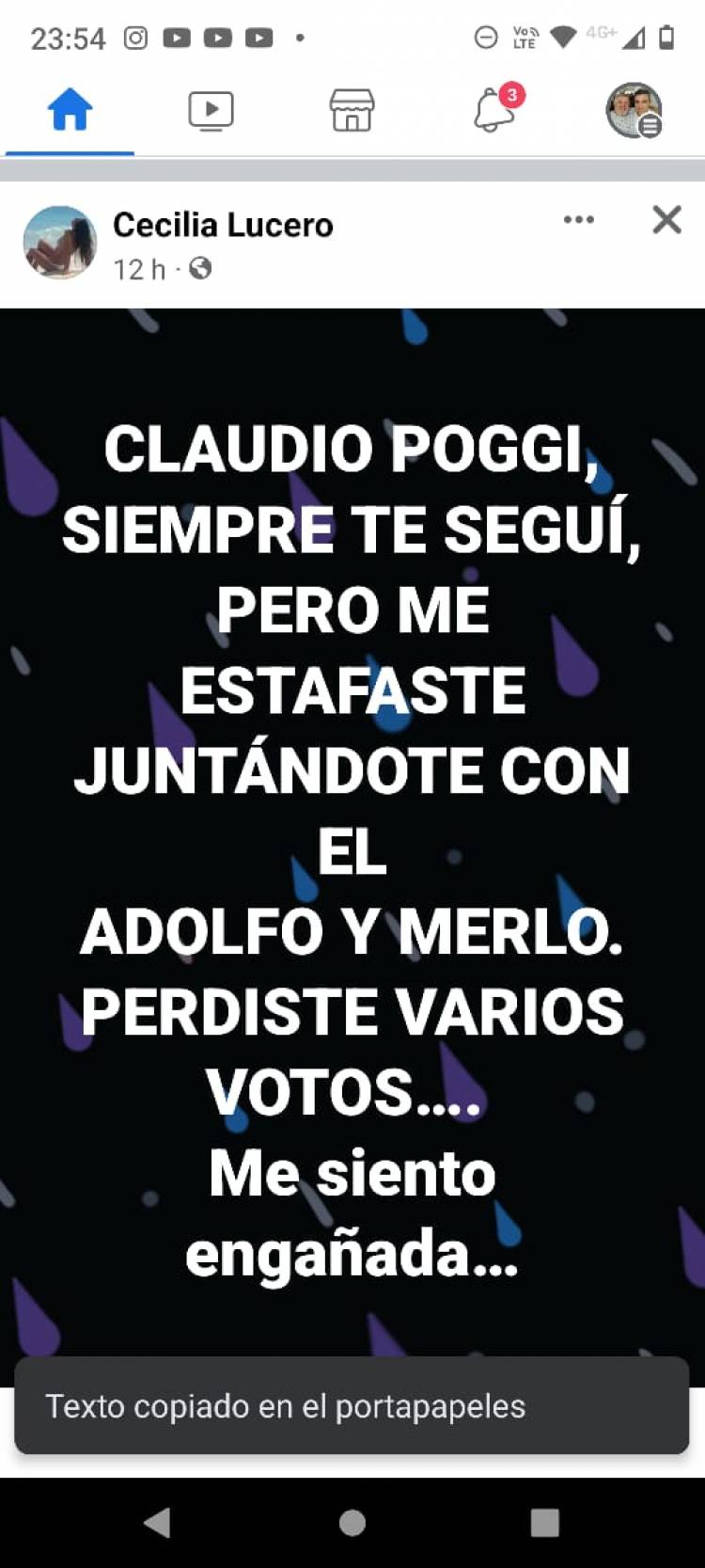Go to the Android home screen
The height and width of the screenshot is (1568, 705).
(352, 1522)
